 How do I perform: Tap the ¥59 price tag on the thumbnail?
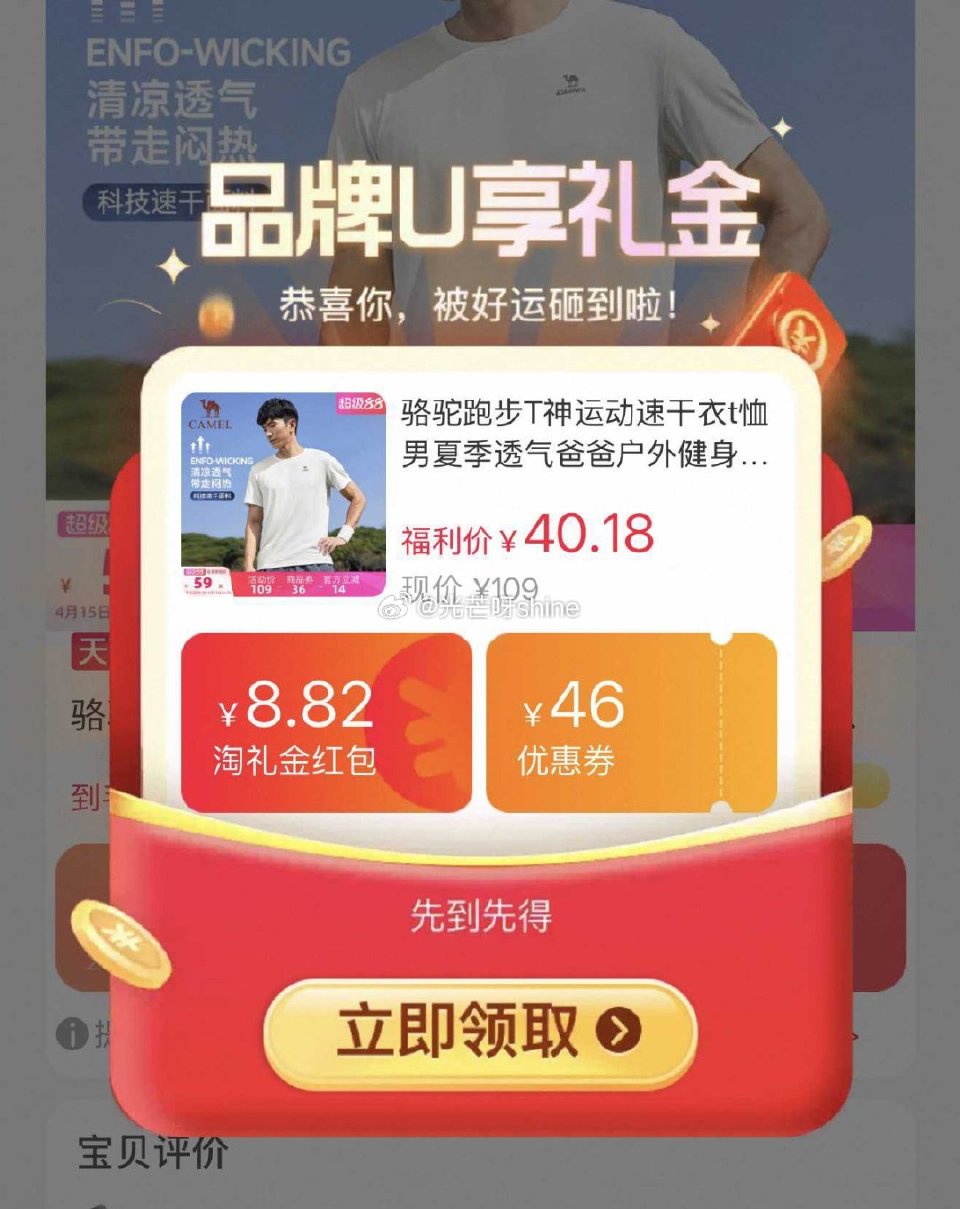point(205,583)
